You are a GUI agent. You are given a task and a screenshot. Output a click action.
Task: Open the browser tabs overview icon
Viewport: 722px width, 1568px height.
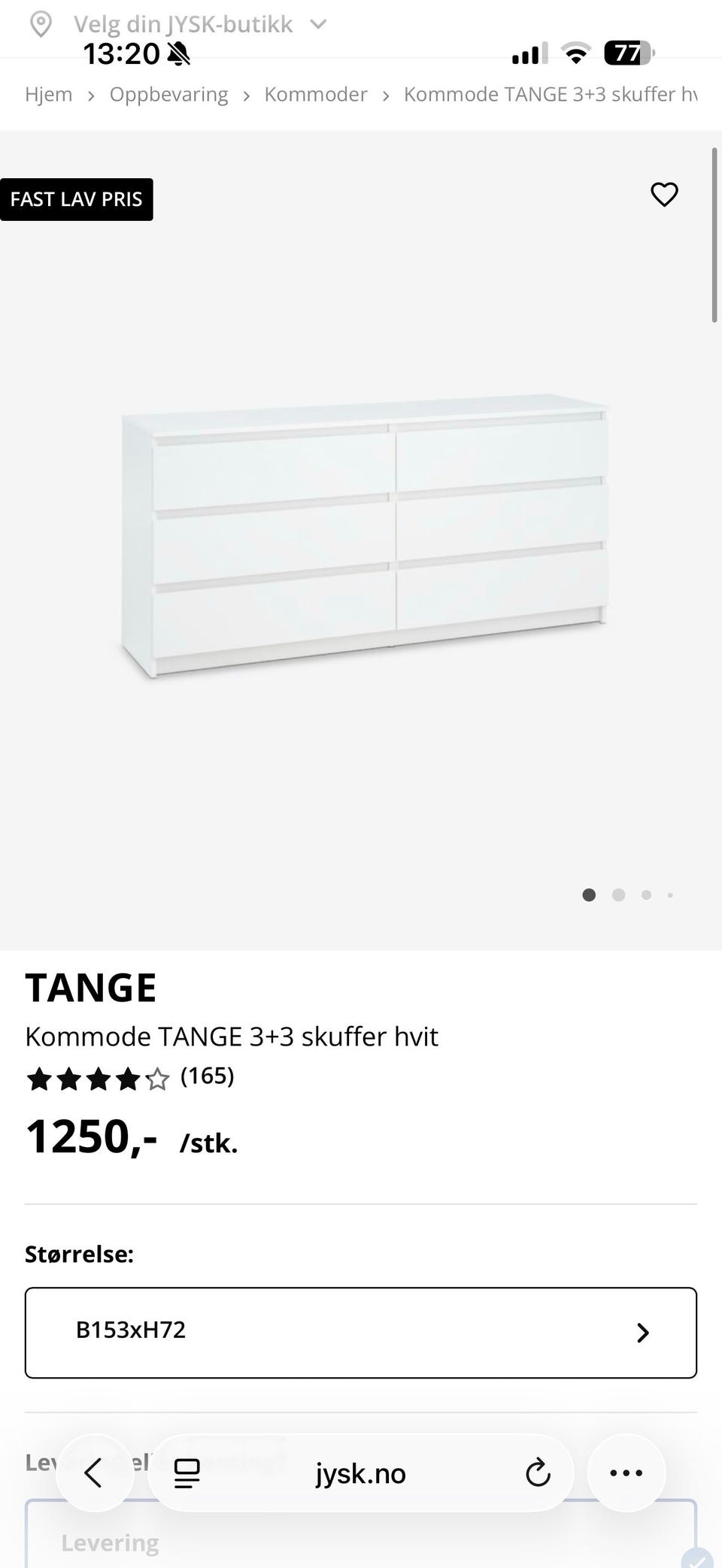[187, 1473]
